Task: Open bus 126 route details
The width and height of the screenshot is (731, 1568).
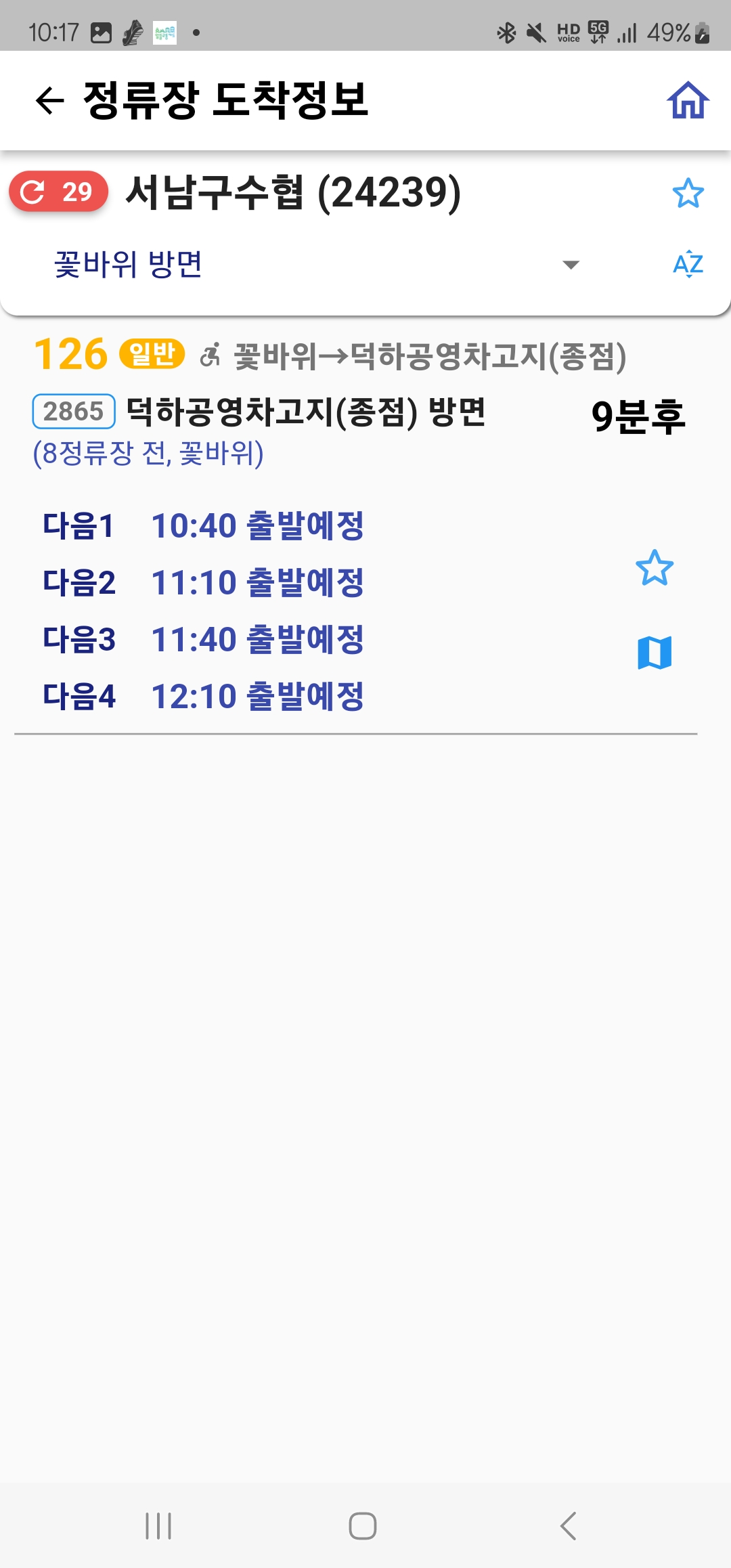Action: pos(70,354)
